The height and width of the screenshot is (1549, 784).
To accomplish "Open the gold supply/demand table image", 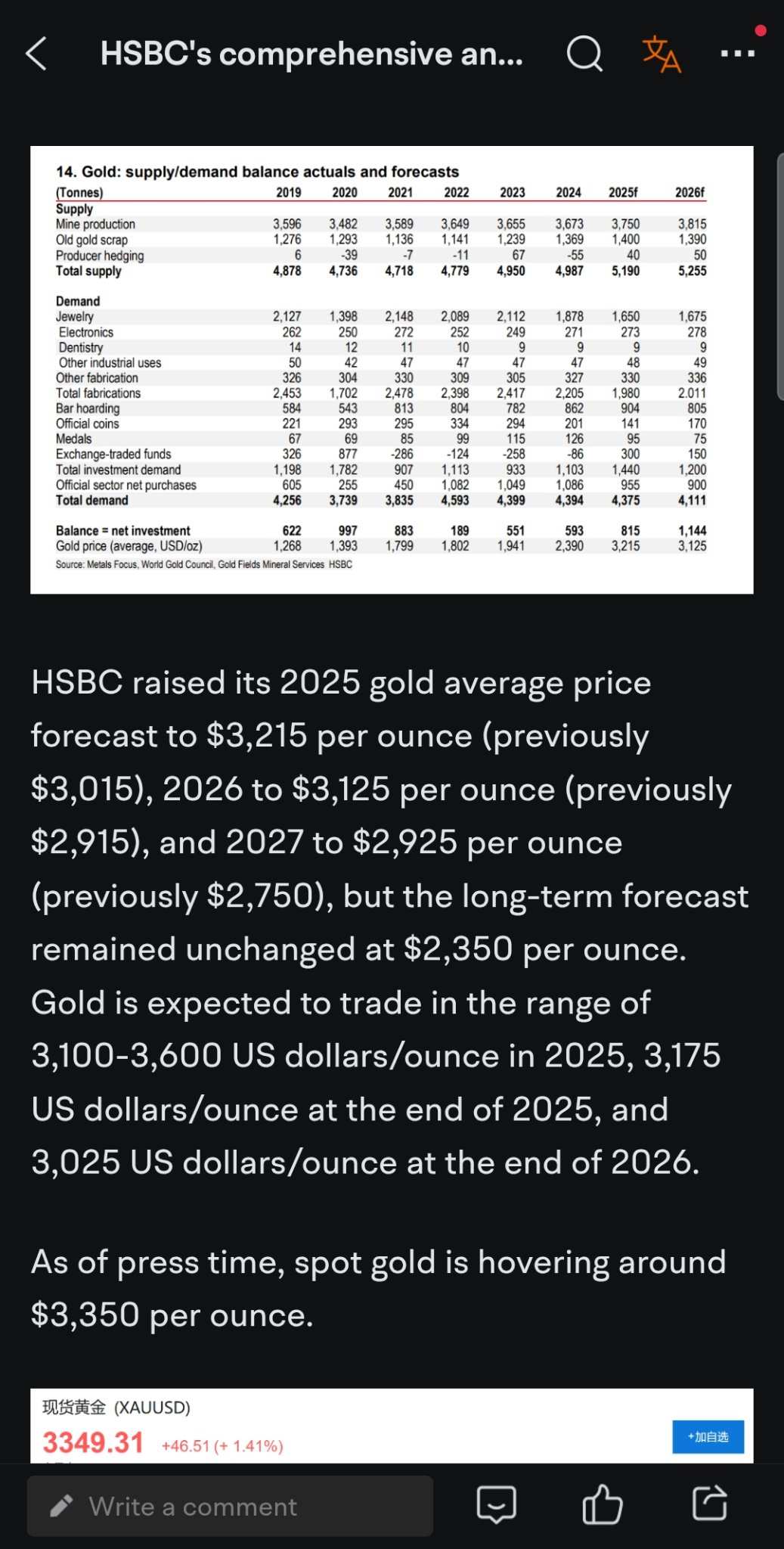I will tap(392, 370).
